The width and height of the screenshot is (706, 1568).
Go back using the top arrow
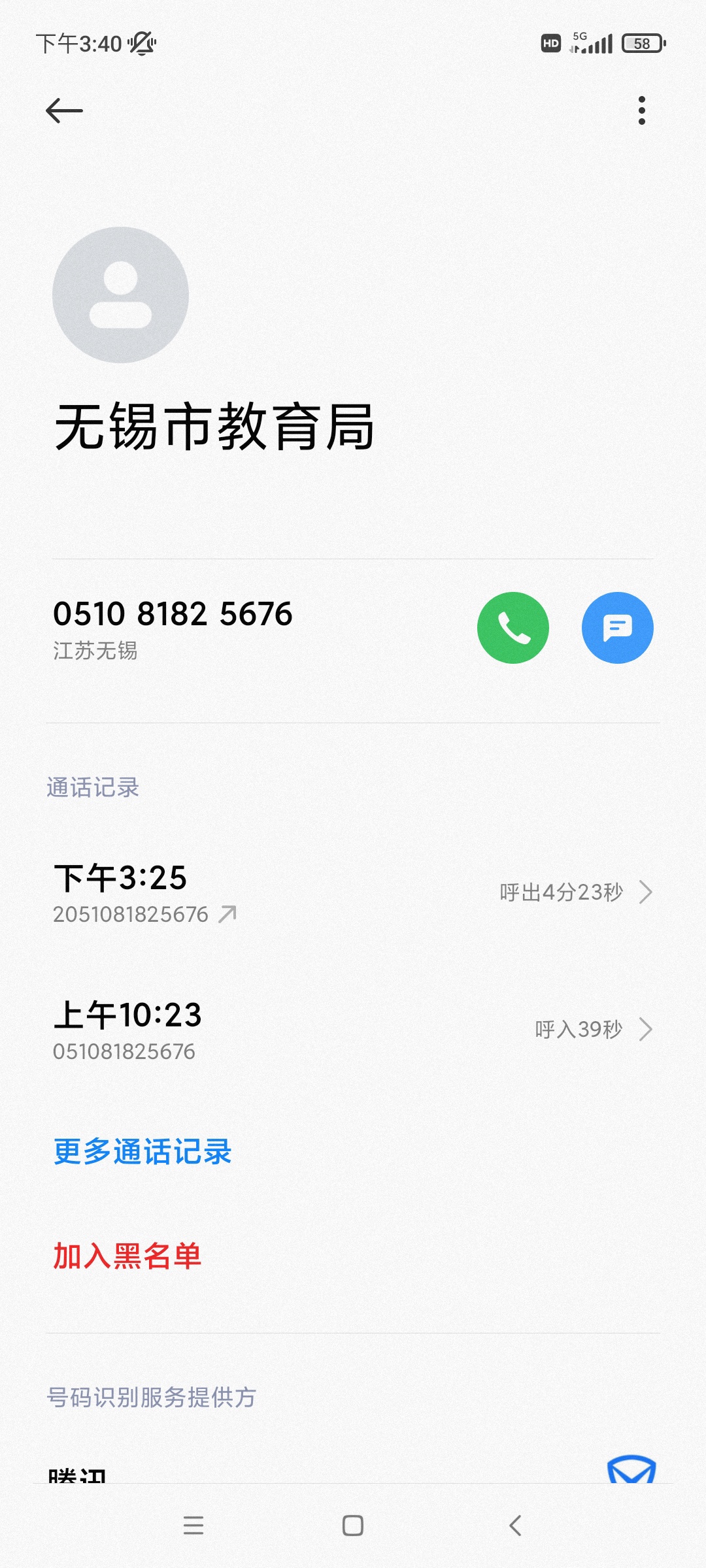click(x=64, y=110)
